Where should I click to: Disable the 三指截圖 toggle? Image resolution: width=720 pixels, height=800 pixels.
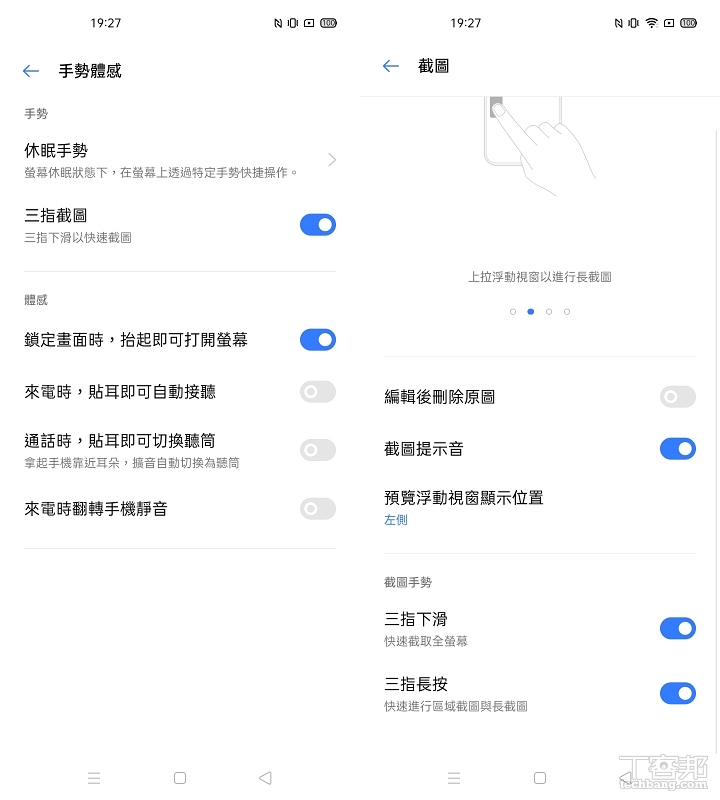(317, 224)
